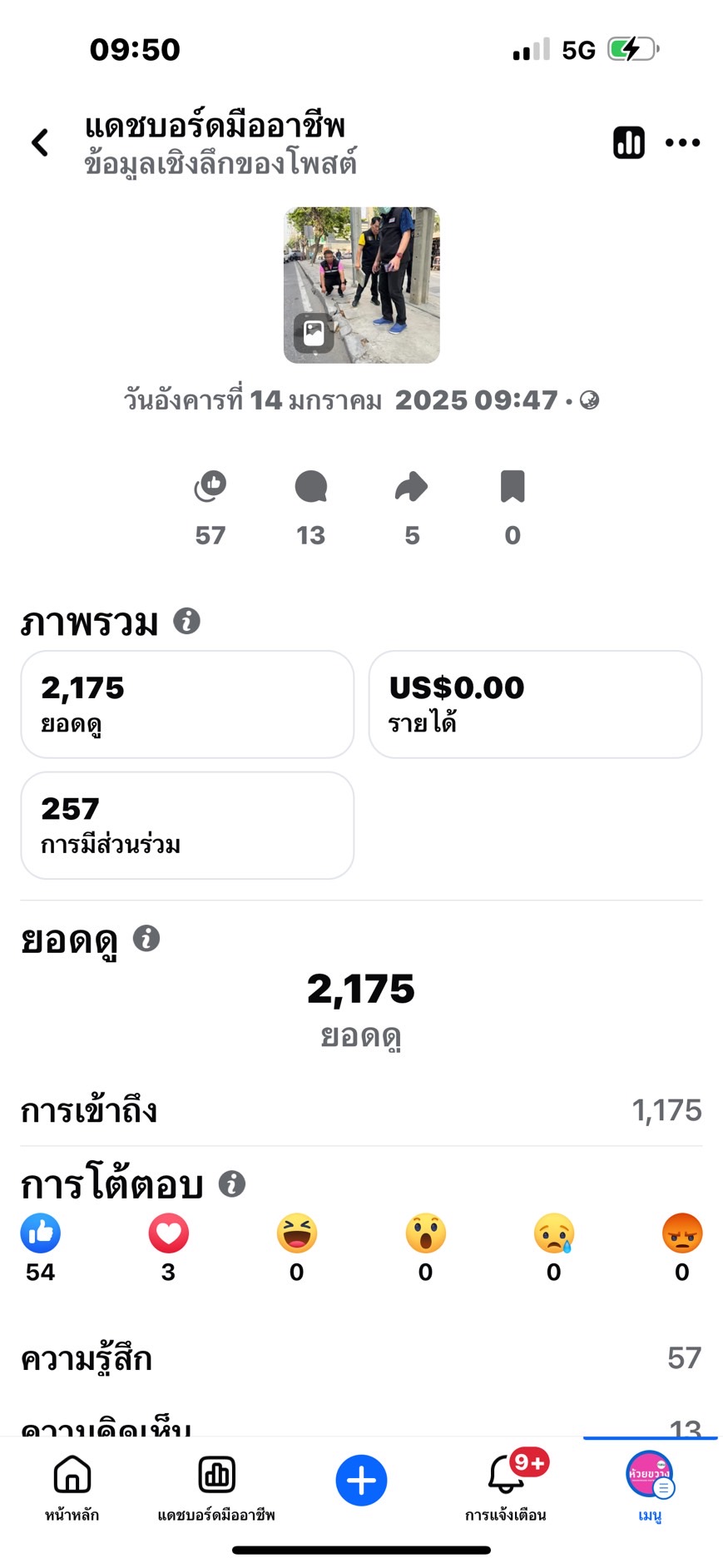Open the three-dot overflow menu
This screenshot has height=1568, width=723.
click(683, 142)
